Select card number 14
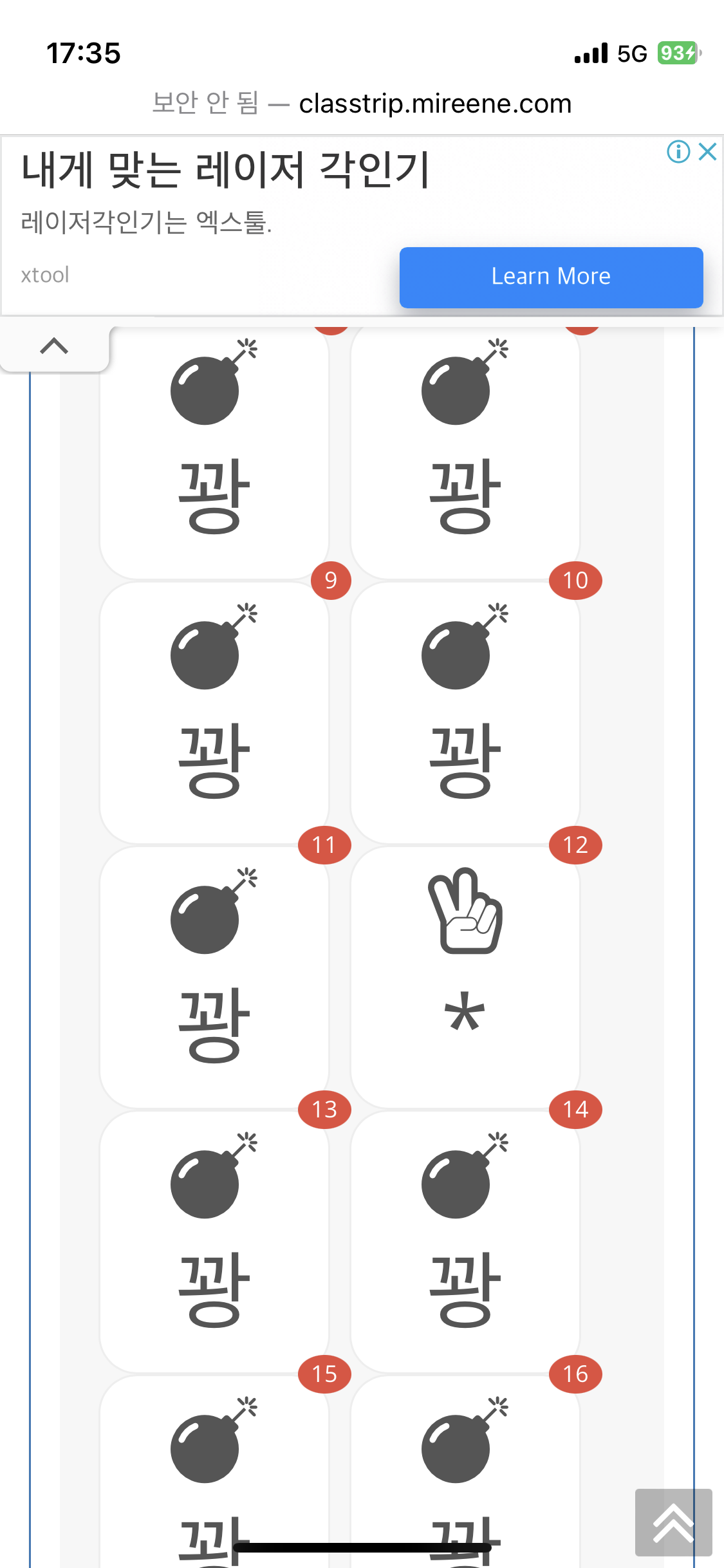724x1568 pixels. pos(465,1242)
